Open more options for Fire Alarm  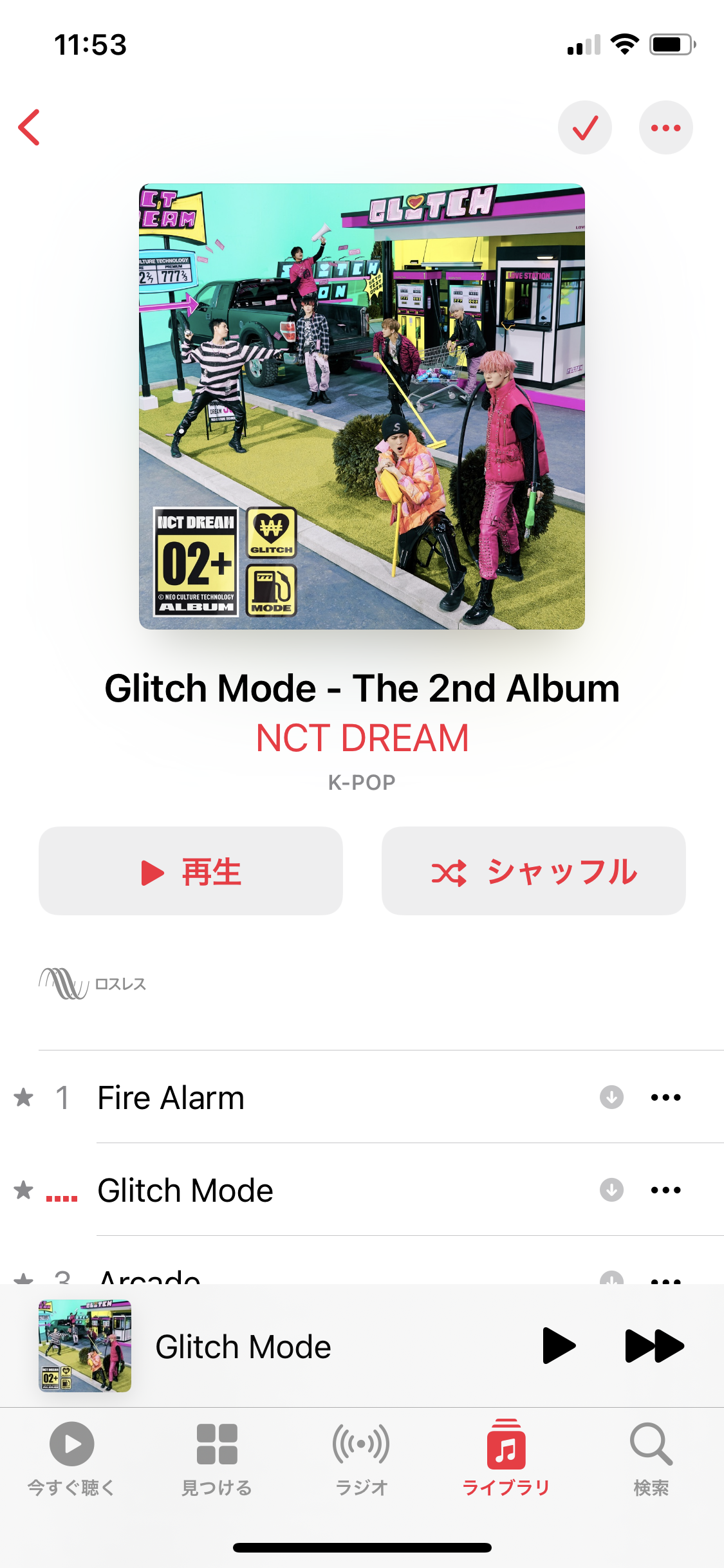point(665,1097)
